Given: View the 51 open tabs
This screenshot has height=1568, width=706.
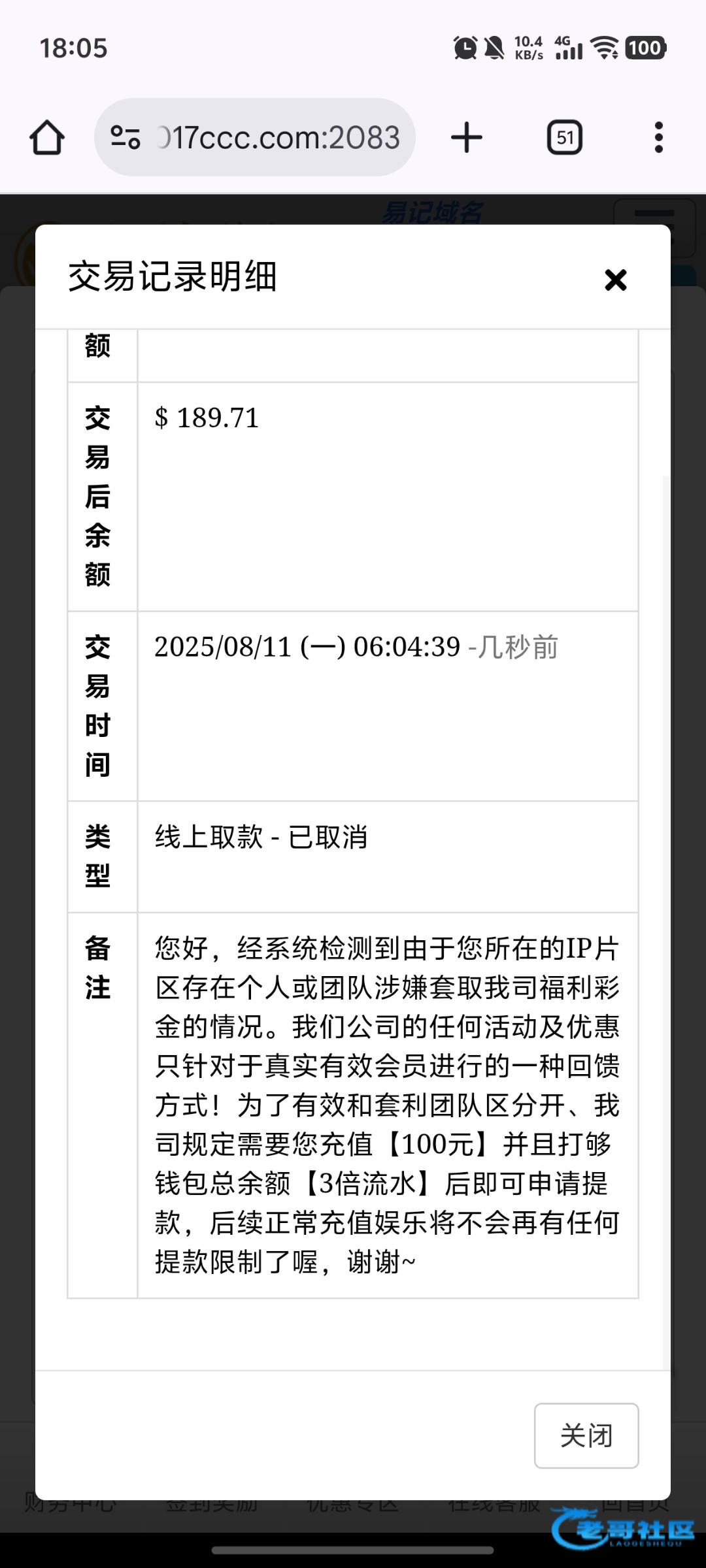Looking at the screenshot, I should (565, 138).
